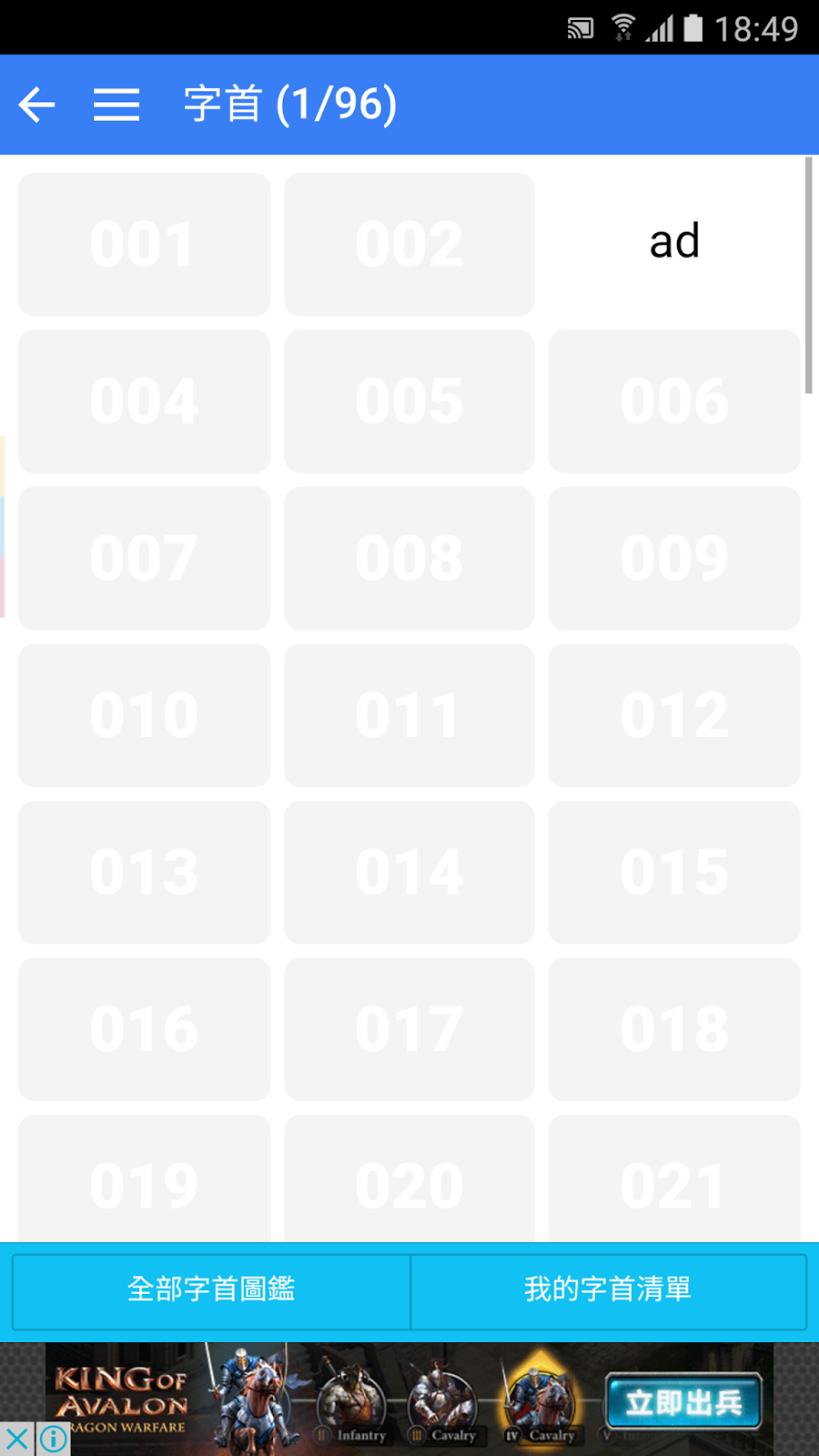819x1456 pixels.
Task: Open tile 005
Action: click(409, 401)
